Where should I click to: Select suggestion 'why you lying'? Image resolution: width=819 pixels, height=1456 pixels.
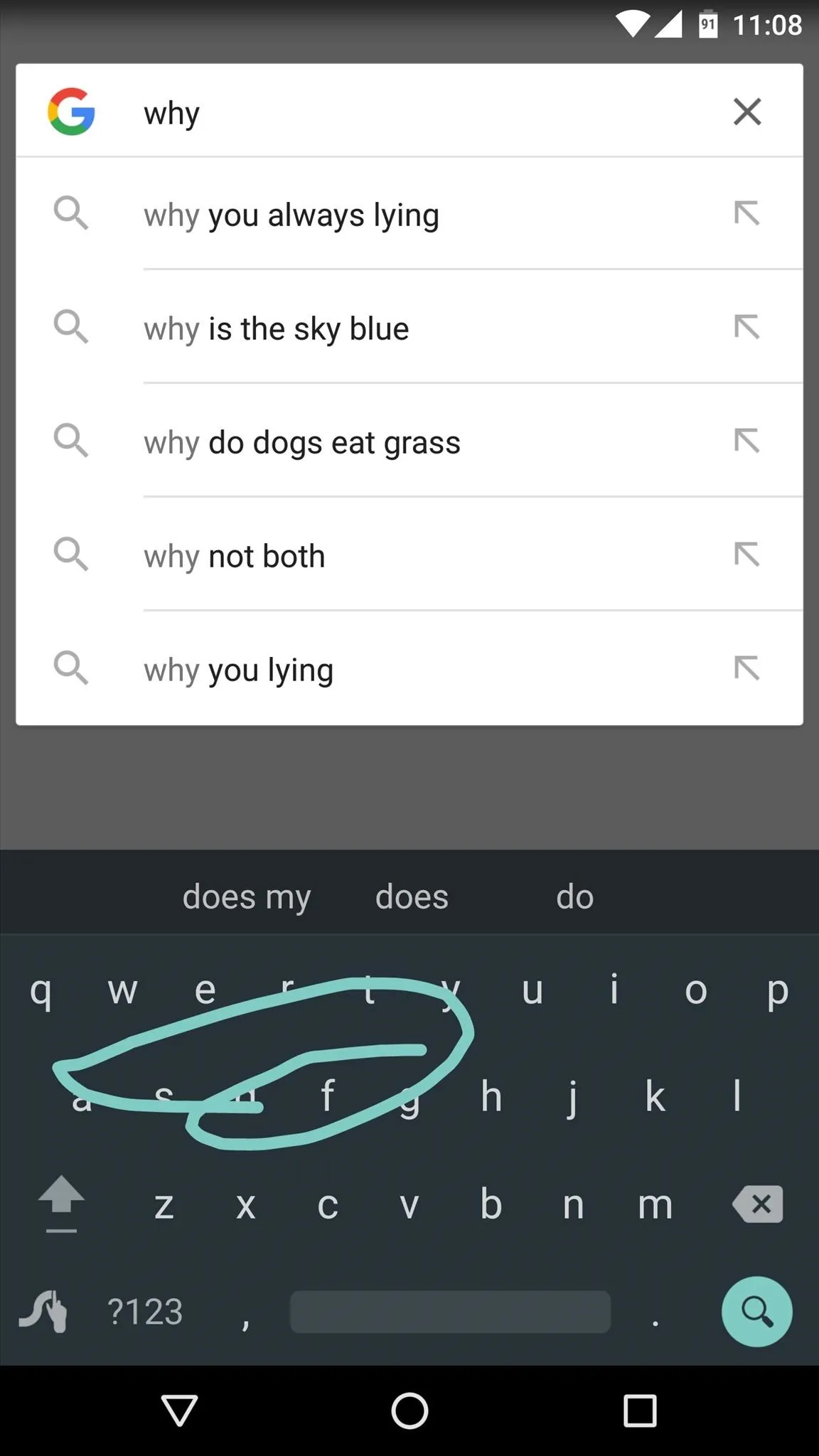(x=239, y=670)
